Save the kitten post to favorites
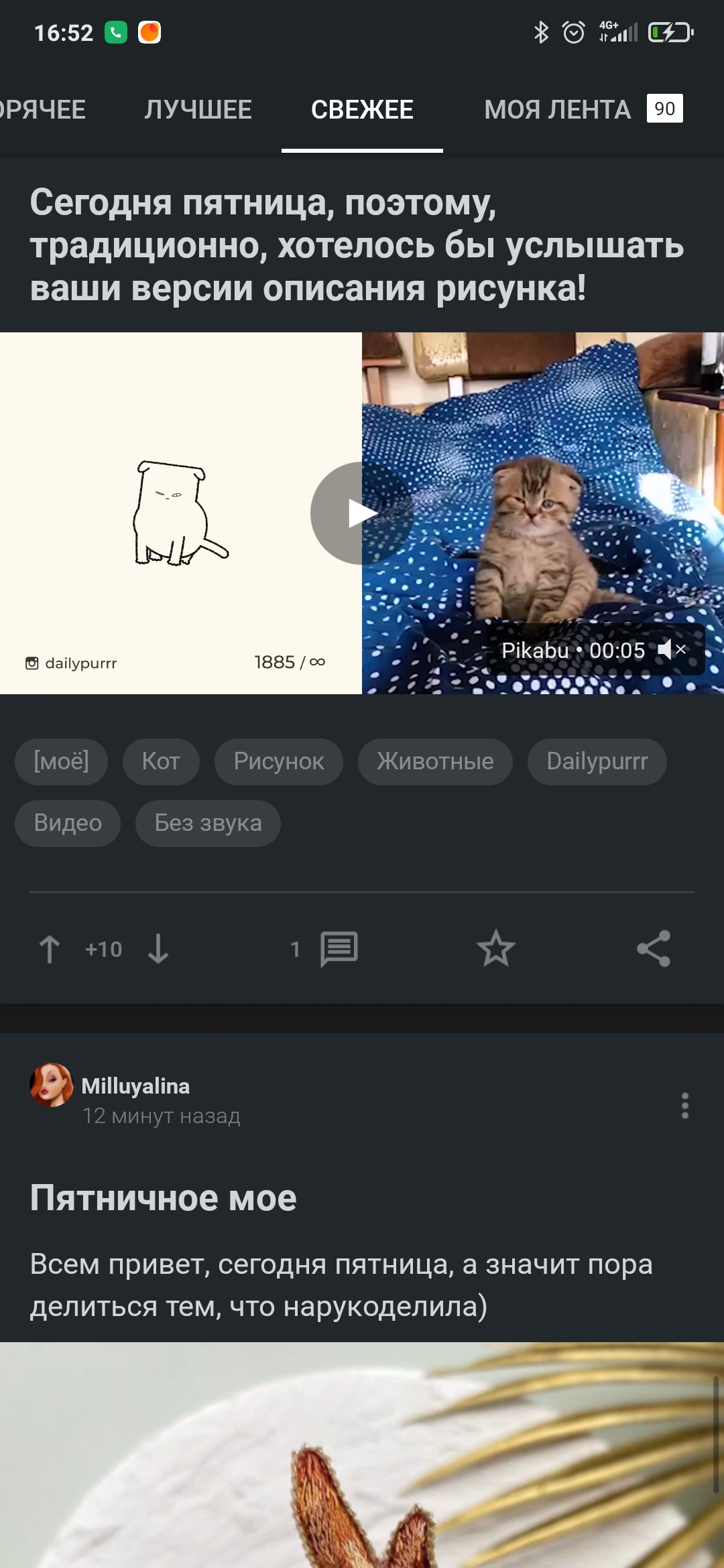724x1568 pixels. [496, 949]
